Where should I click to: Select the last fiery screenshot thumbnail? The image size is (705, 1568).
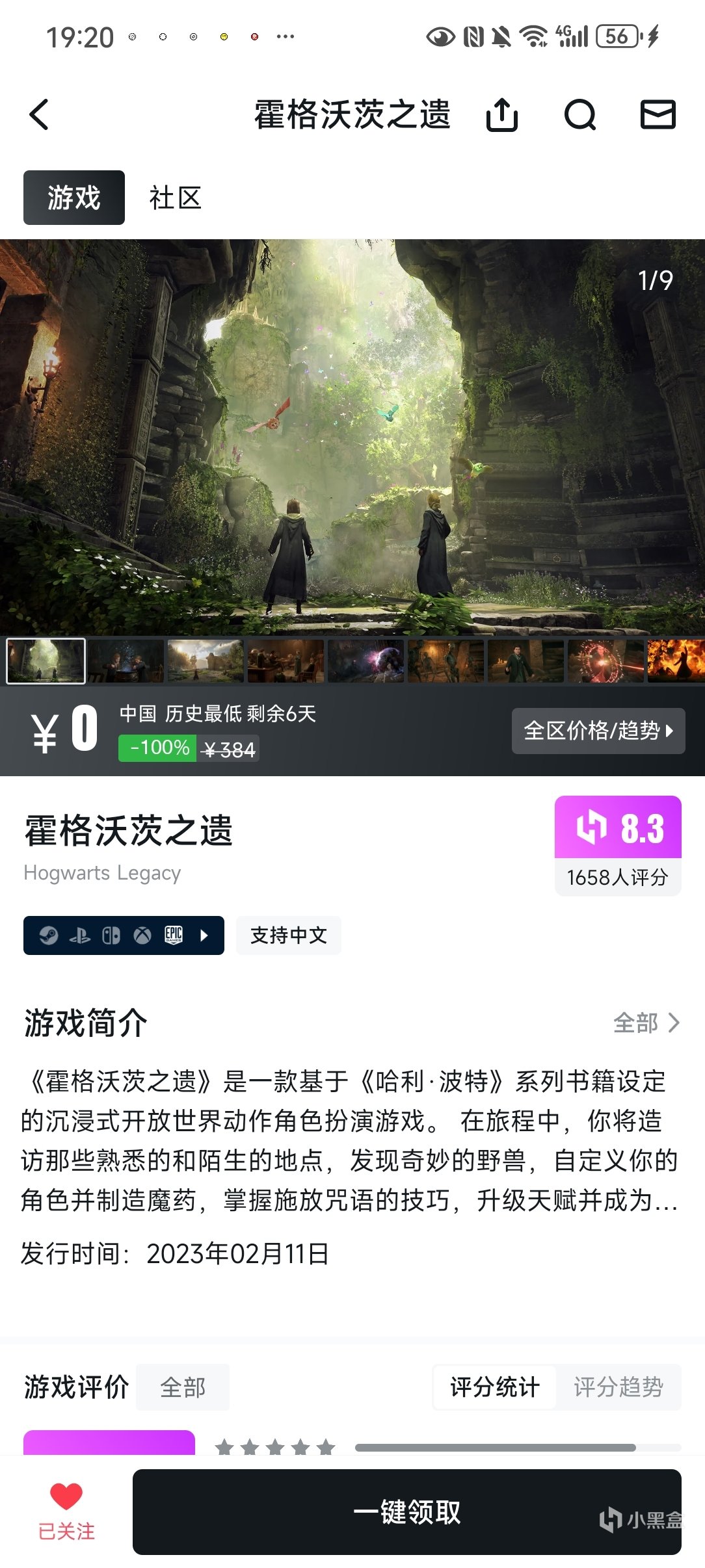point(675,661)
